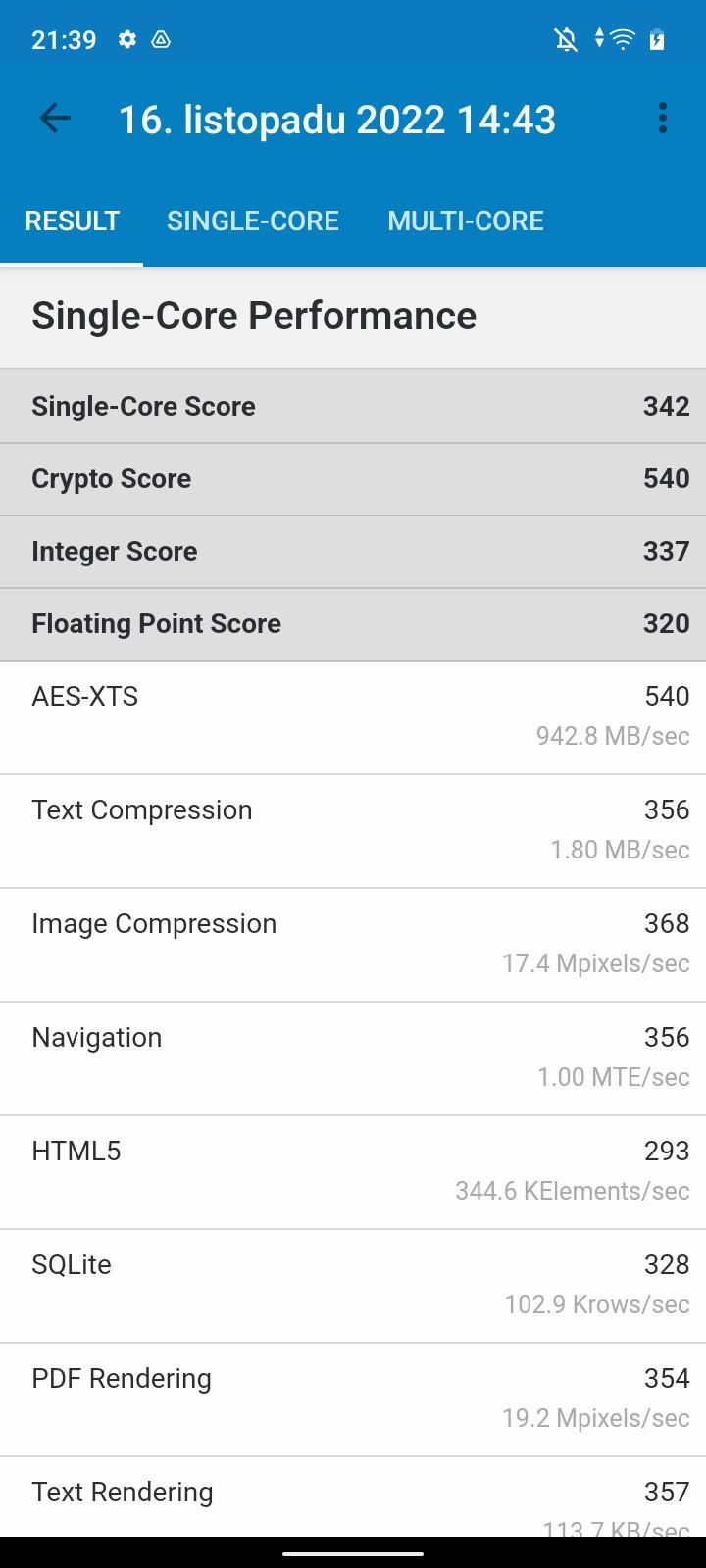Switch to the SINGLE-CORE tab
The width and height of the screenshot is (706, 1568).
[x=253, y=220]
